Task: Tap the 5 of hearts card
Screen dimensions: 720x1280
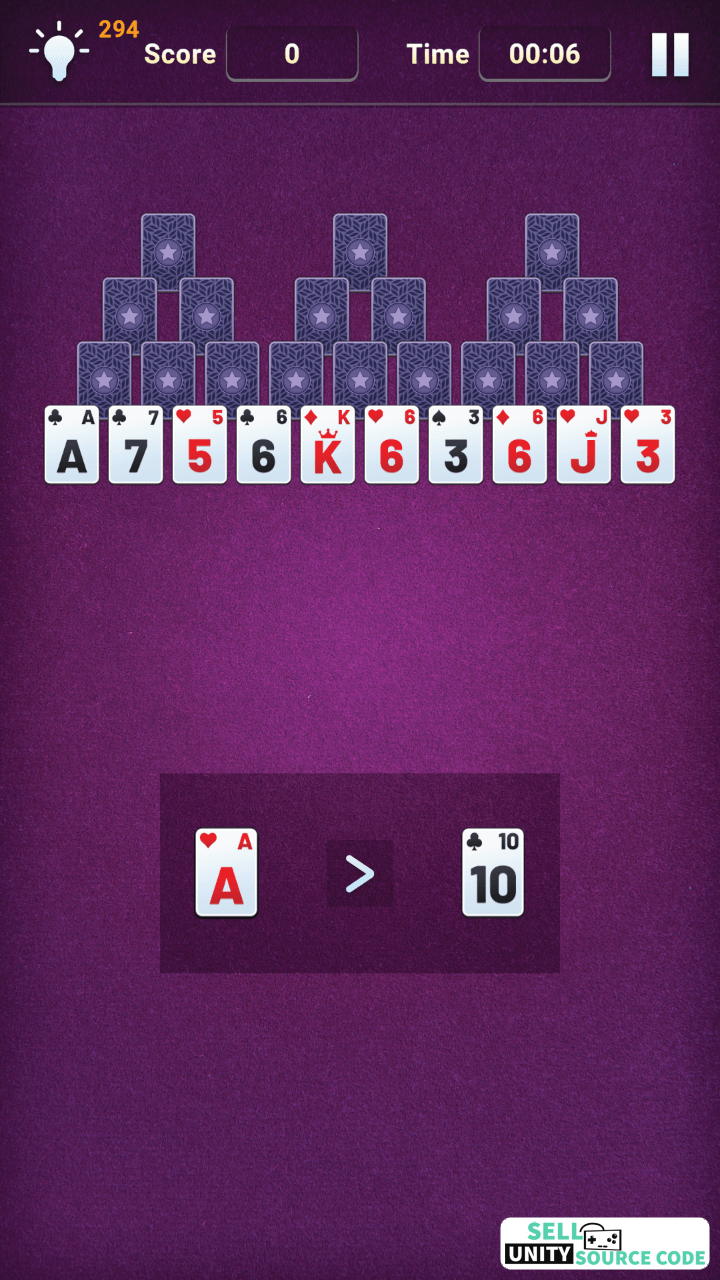Action: coord(200,445)
